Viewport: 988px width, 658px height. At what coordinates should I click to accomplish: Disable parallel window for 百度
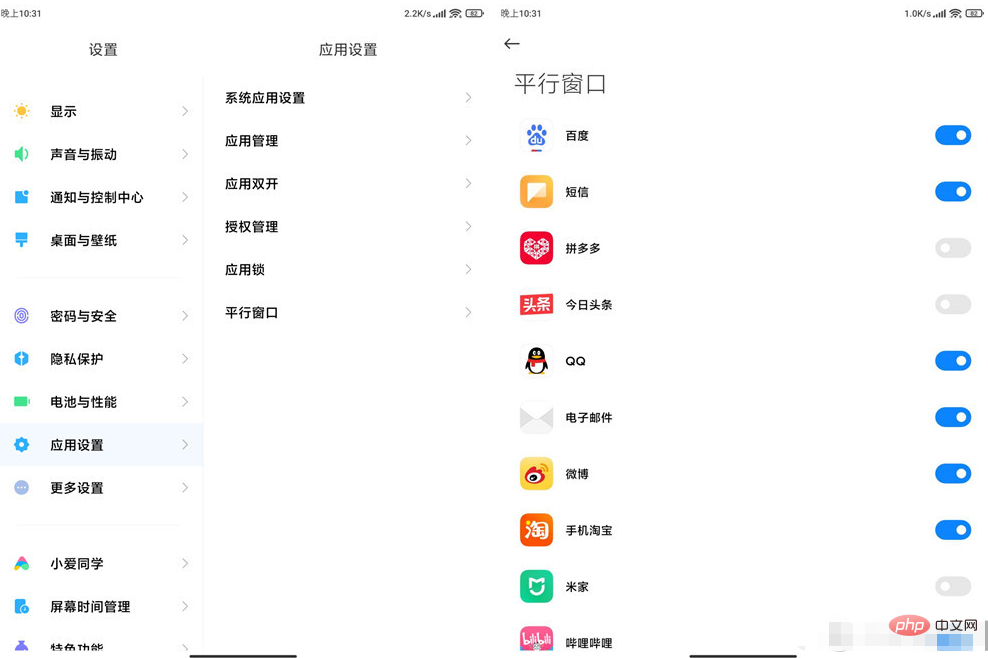click(x=952, y=135)
